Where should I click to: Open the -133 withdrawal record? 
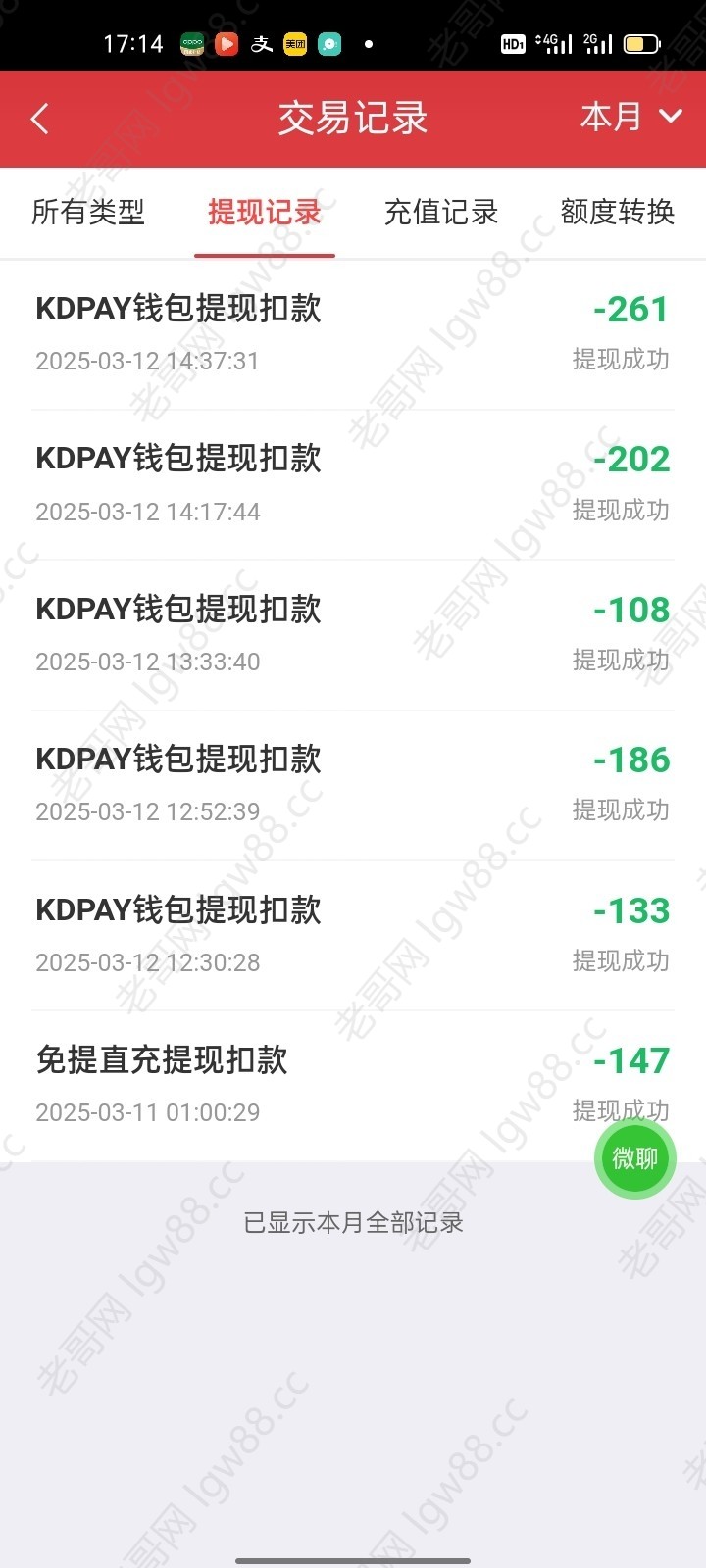click(353, 936)
